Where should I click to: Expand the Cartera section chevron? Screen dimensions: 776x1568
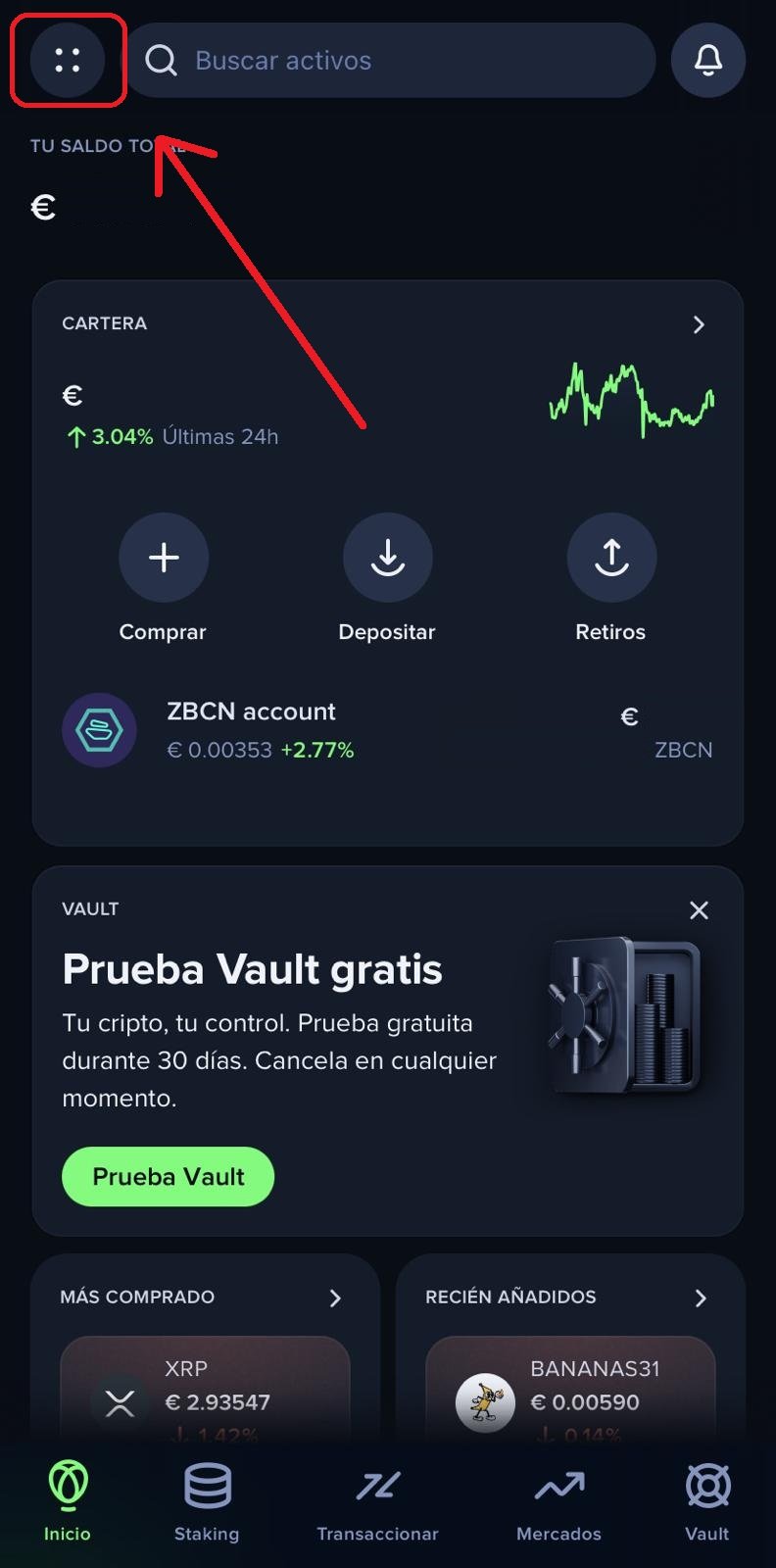pos(700,324)
